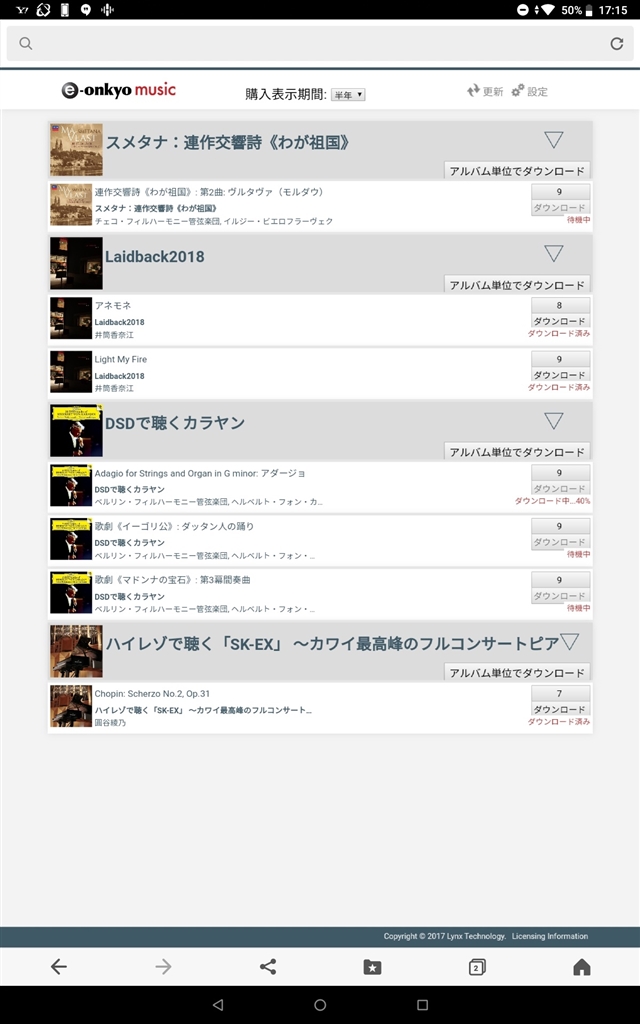Go to the Android home screen
The height and width of the screenshot is (1024, 640).
point(320,1005)
